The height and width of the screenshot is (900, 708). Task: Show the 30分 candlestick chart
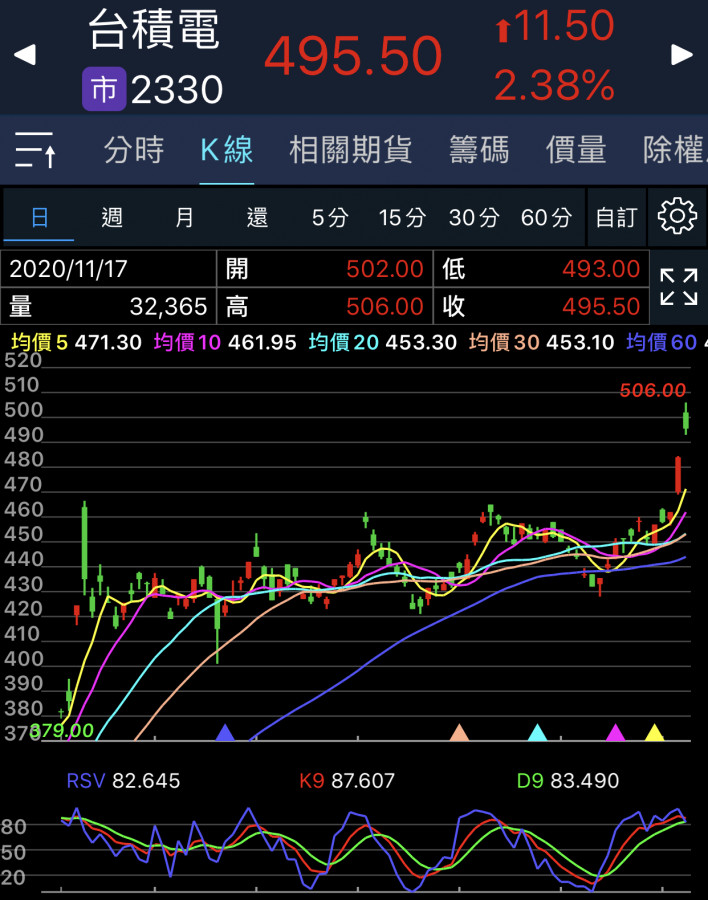coord(474,217)
